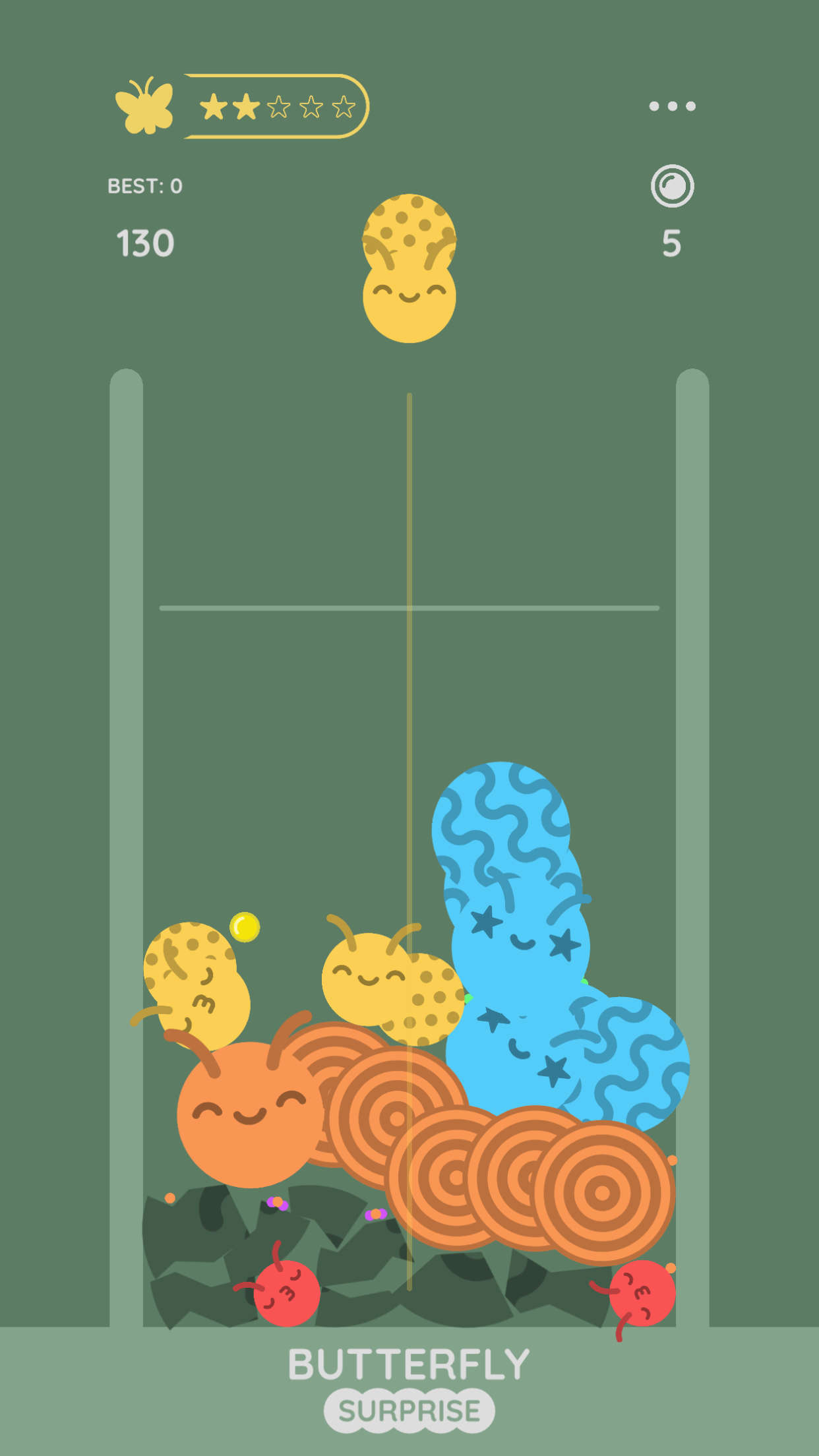
Task: Use the bubble power-up icon
Action: (x=672, y=187)
